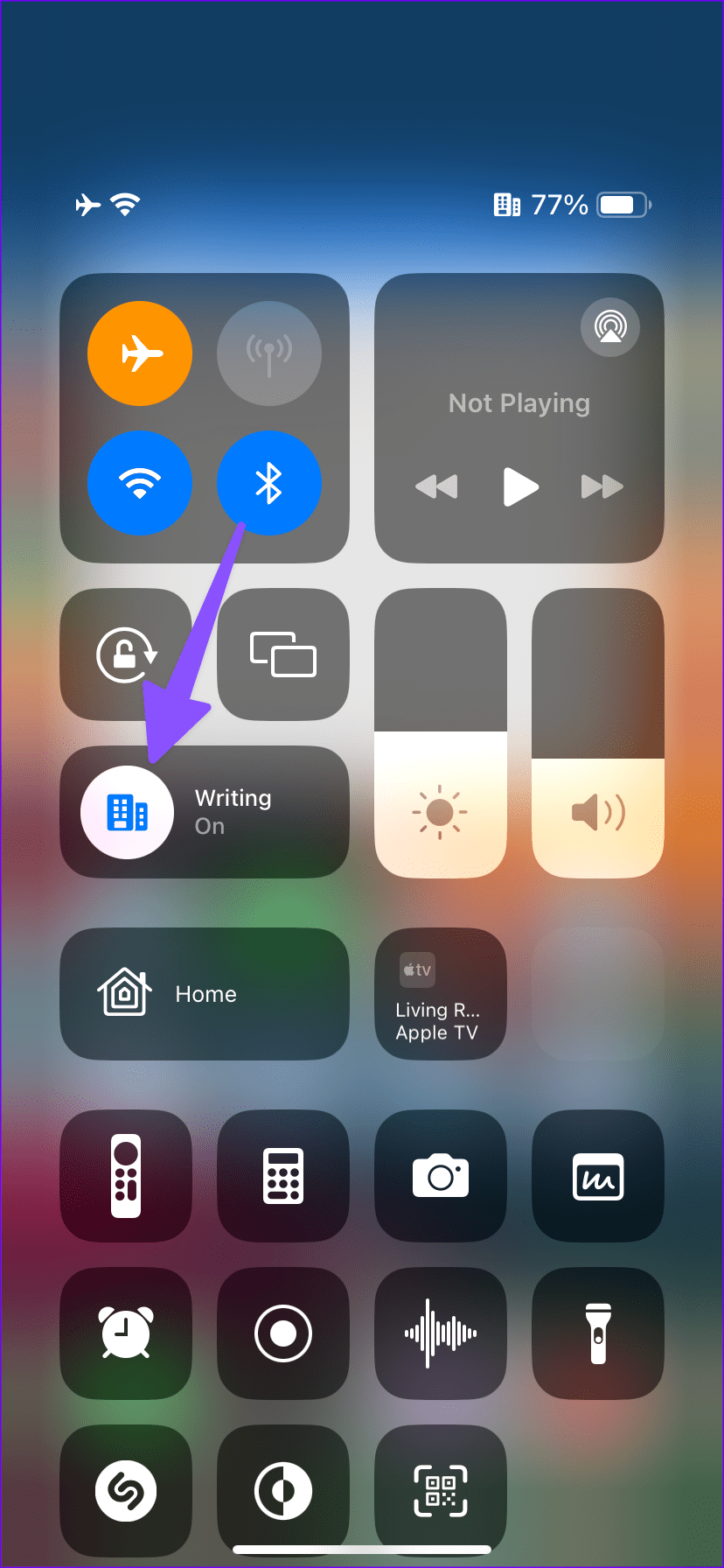The image size is (724, 1568).
Task: Open the Home app controls
Action: pyautogui.click(x=204, y=993)
